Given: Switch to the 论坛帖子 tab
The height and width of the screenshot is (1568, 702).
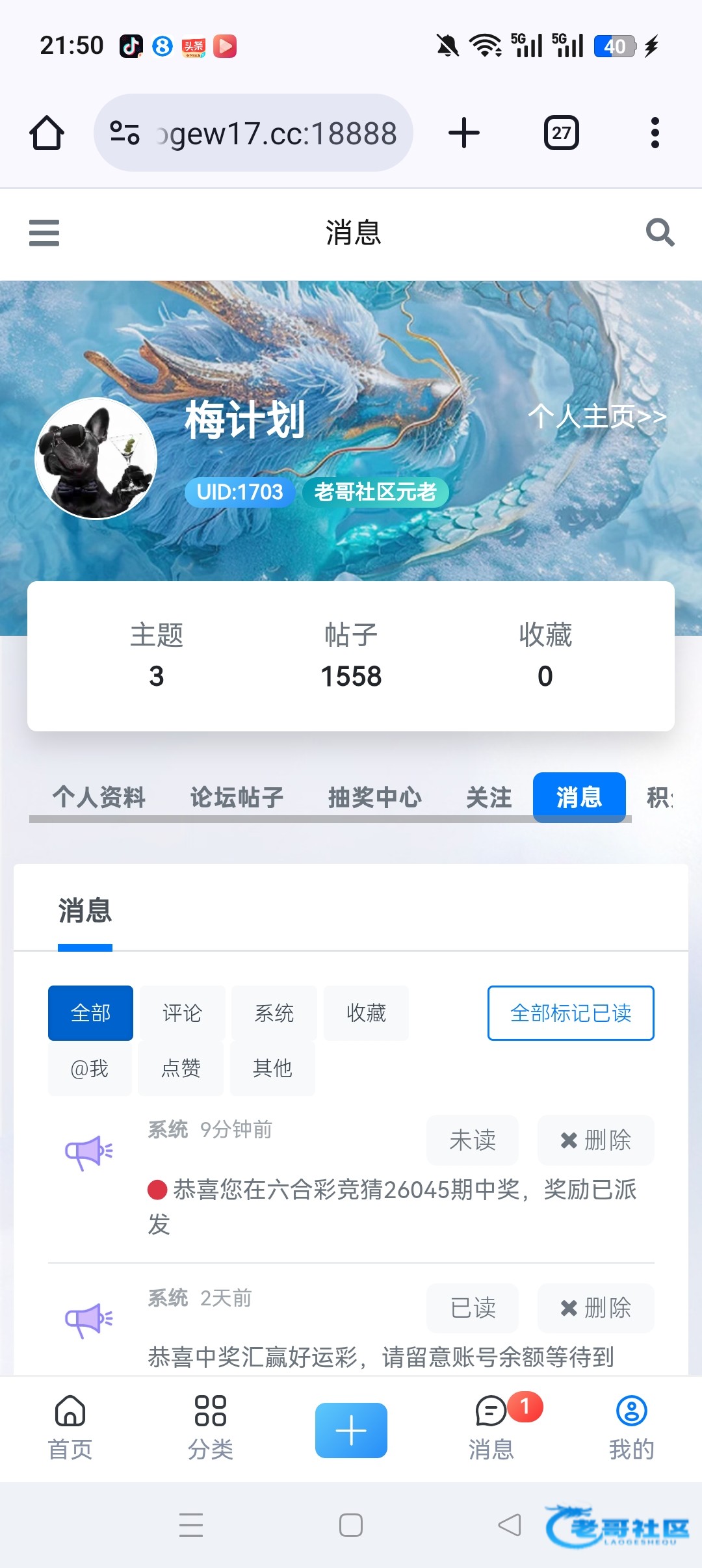Looking at the screenshot, I should [x=237, y=797].
